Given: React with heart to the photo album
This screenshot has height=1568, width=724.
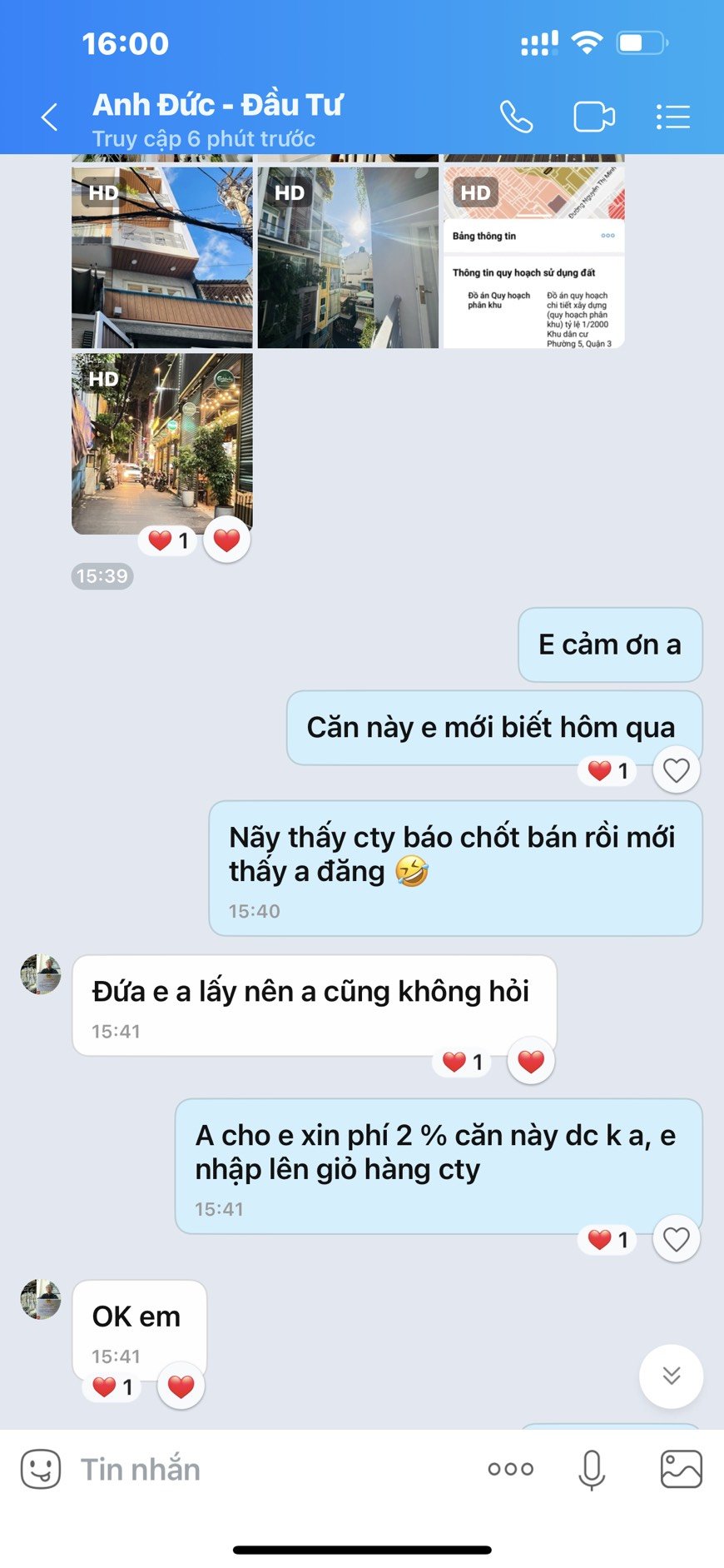Looking at the screenshot, I should [x=226, y=540].
